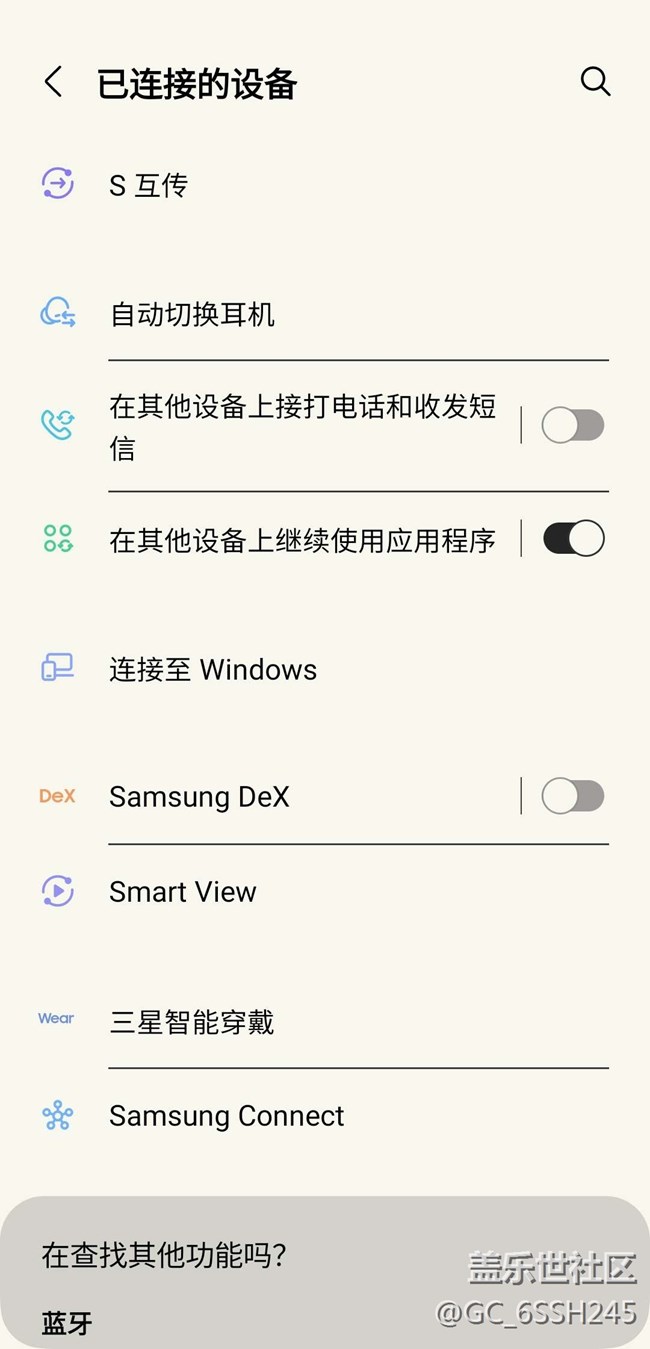Screen dimensions: 650x1349
Task: Tap the 蓝牙 suggestion link
Action: click(67, 1324)
